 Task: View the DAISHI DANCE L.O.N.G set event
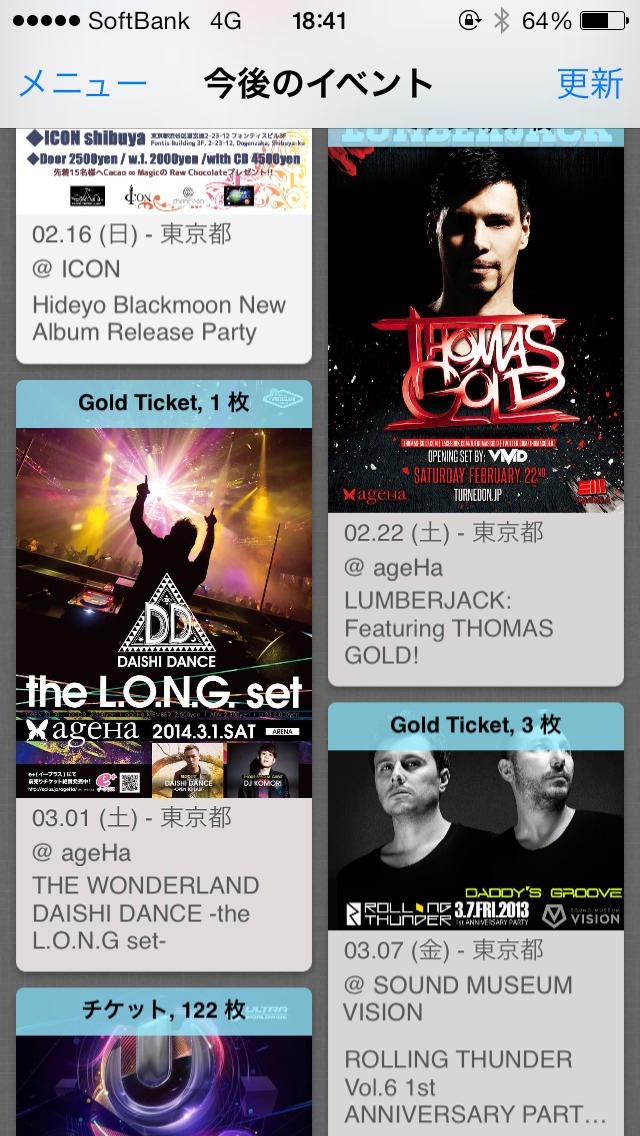(x=164, y=675)
